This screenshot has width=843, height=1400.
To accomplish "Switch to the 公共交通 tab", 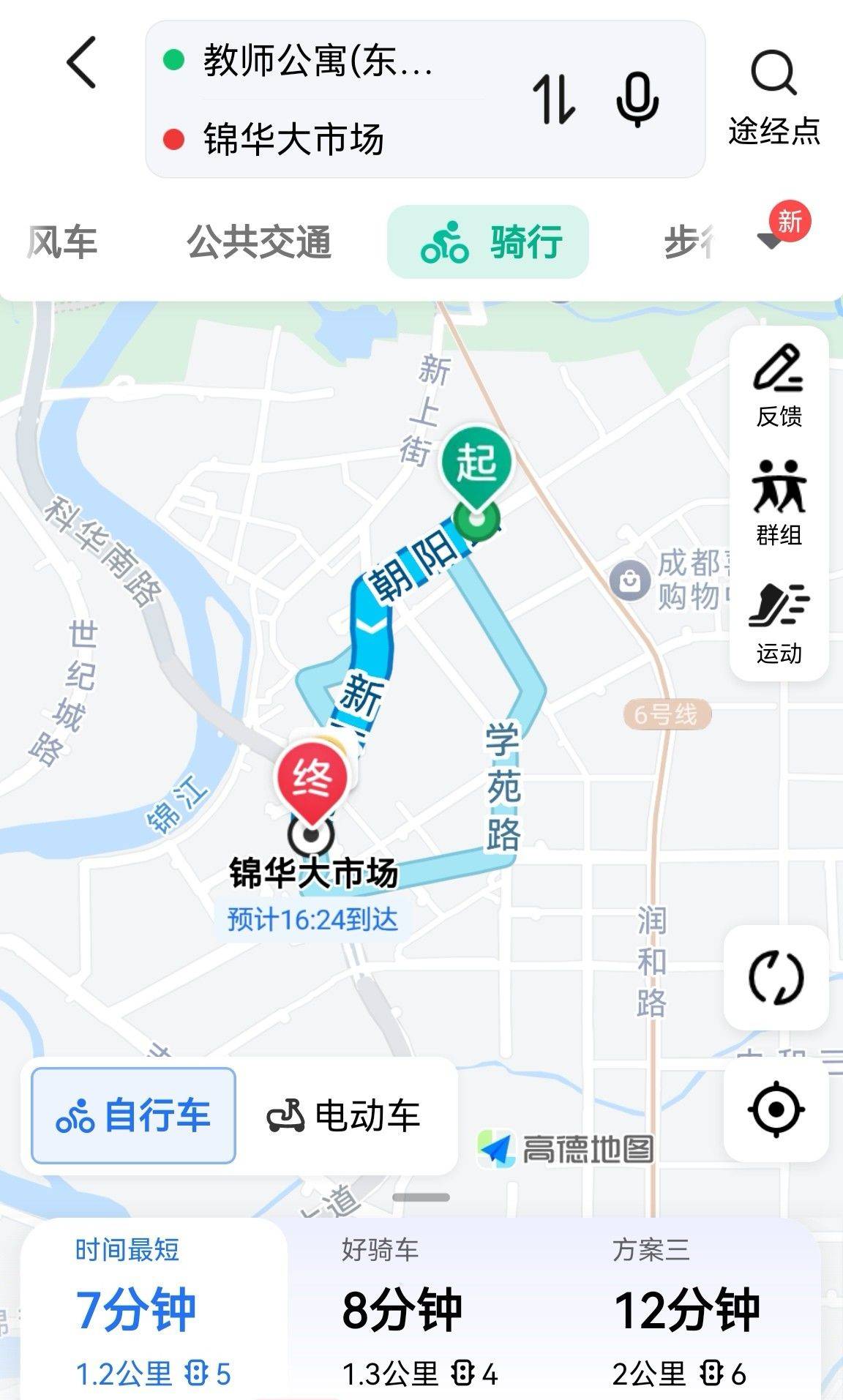I will 259,242.
